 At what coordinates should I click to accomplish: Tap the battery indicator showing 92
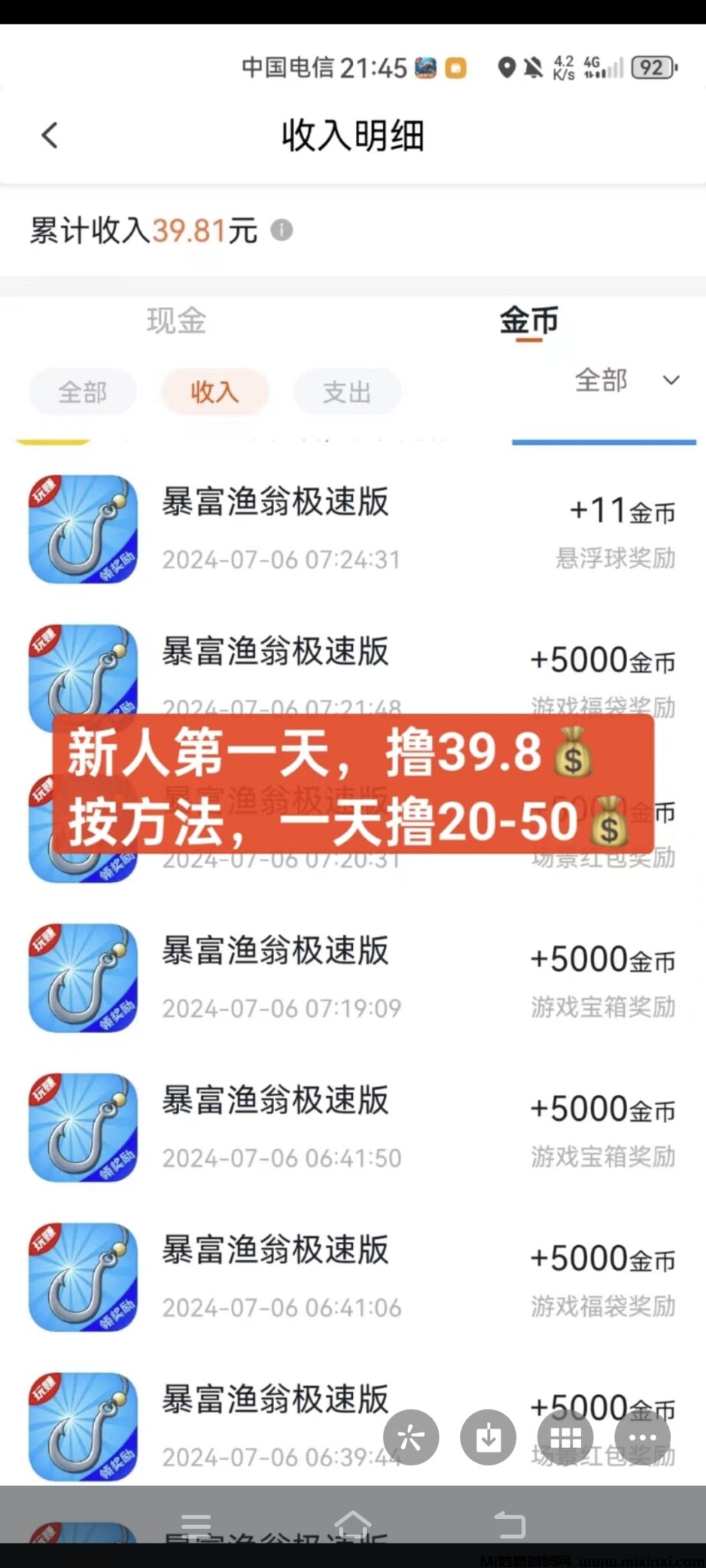(652, 69)
